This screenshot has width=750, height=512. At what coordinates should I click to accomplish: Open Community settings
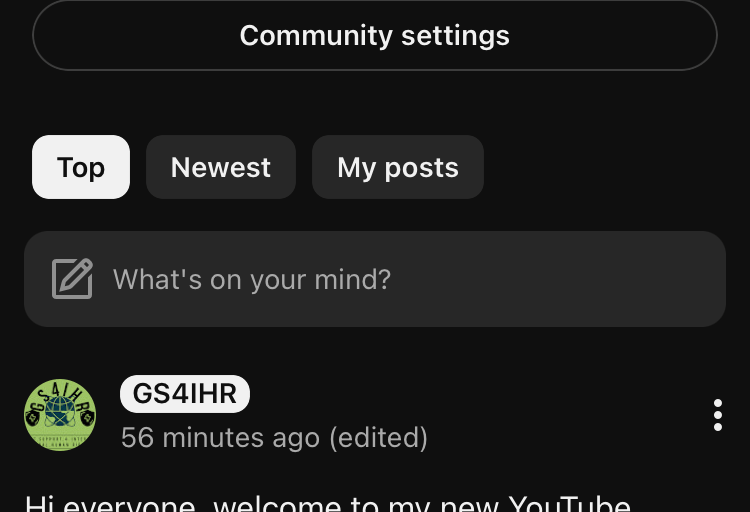[x=374, y=36]
